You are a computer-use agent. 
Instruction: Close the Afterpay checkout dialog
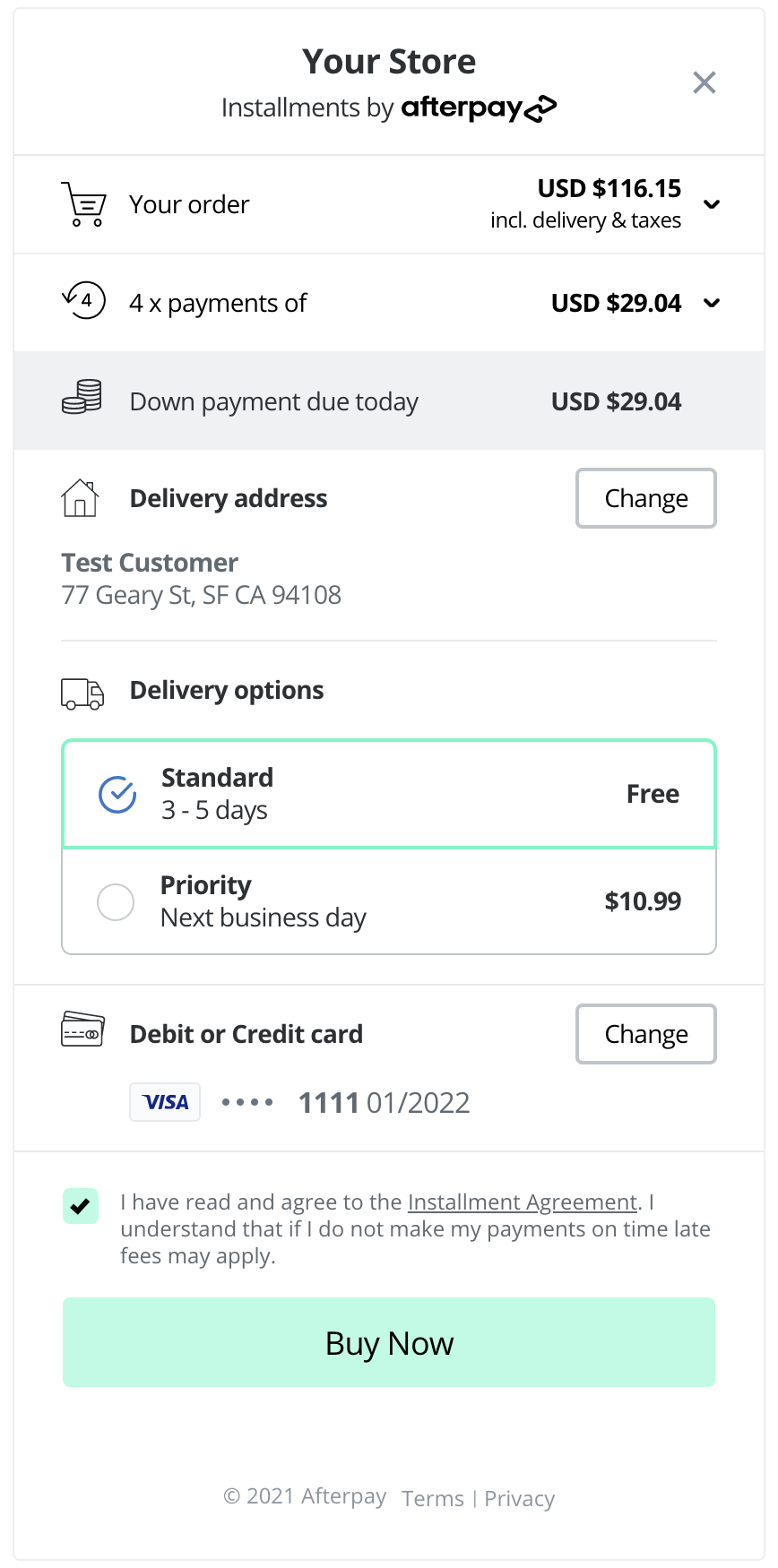pos(704,82)
